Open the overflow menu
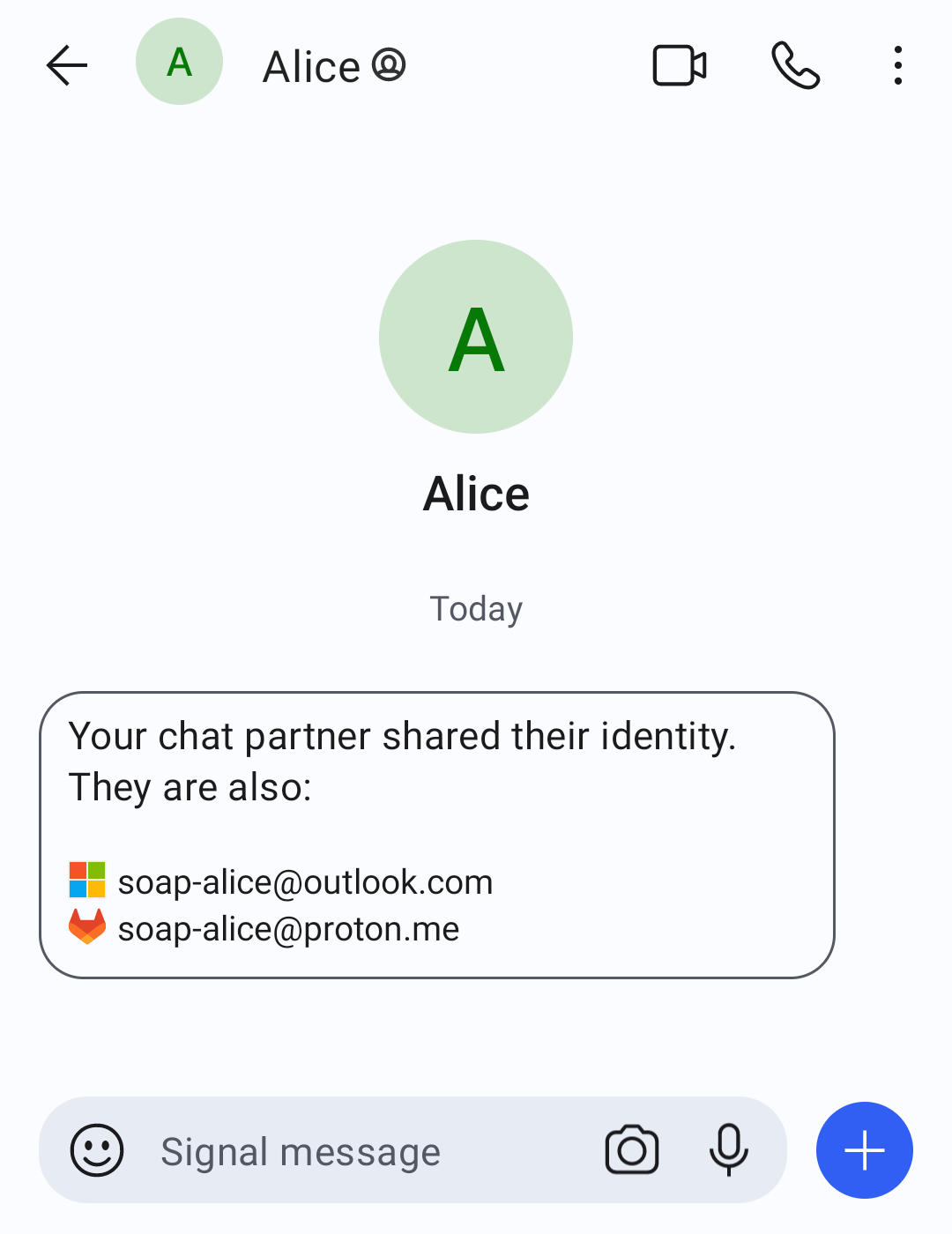Viewport: 952px width, 1234px height. 897,66
